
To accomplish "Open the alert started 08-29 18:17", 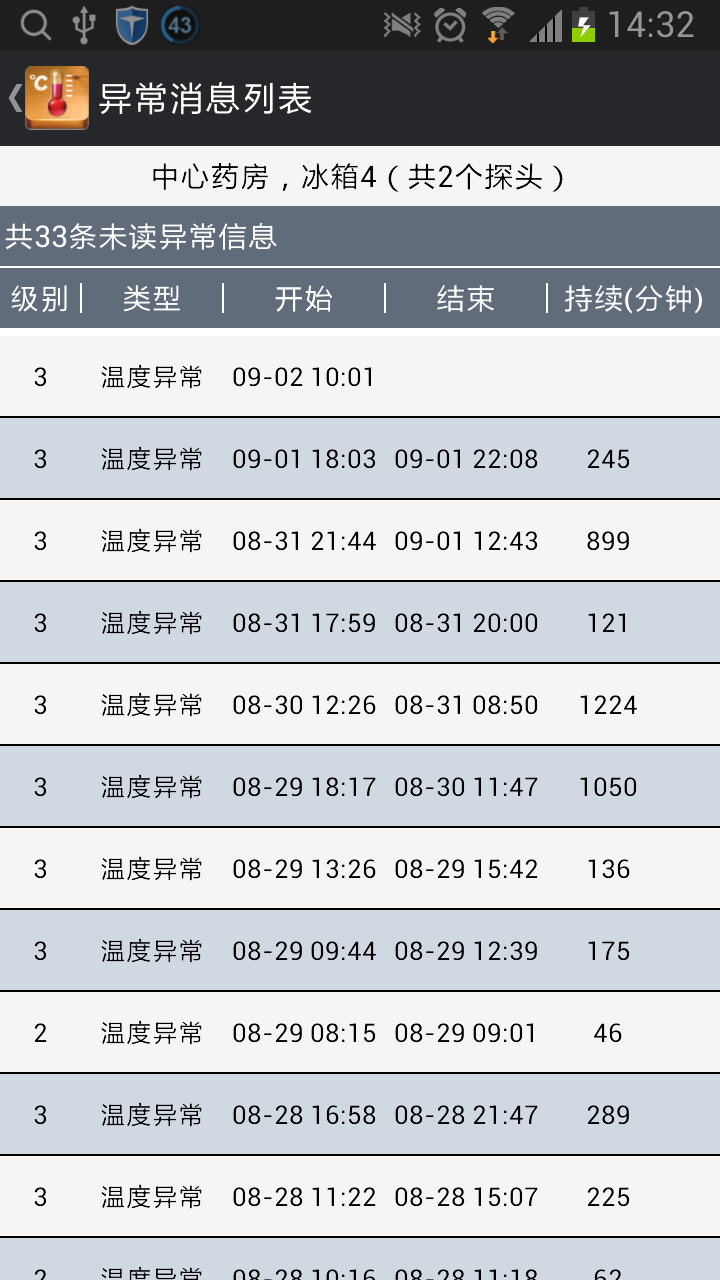I will click(x=360, y=787).
